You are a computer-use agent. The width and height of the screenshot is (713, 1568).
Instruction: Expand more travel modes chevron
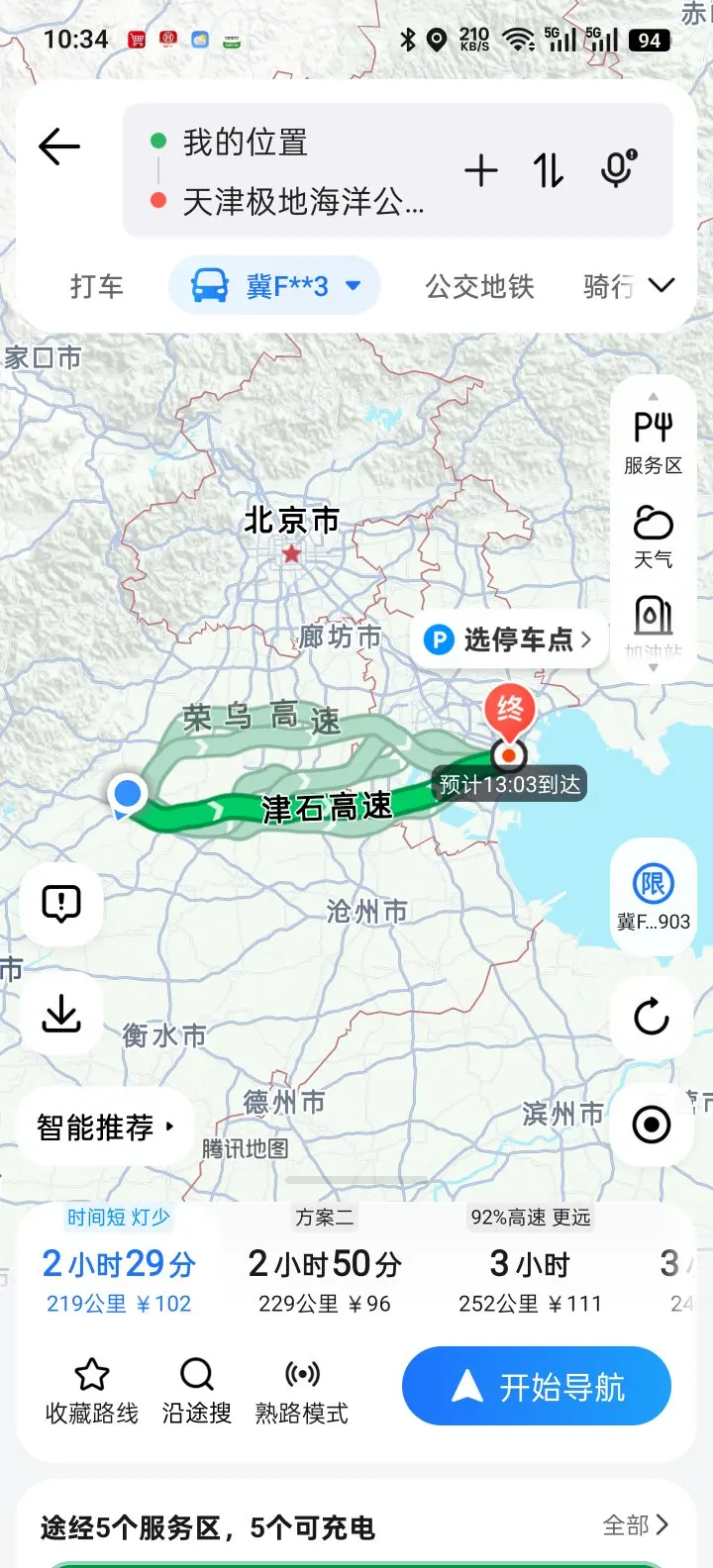pos(661,286)
